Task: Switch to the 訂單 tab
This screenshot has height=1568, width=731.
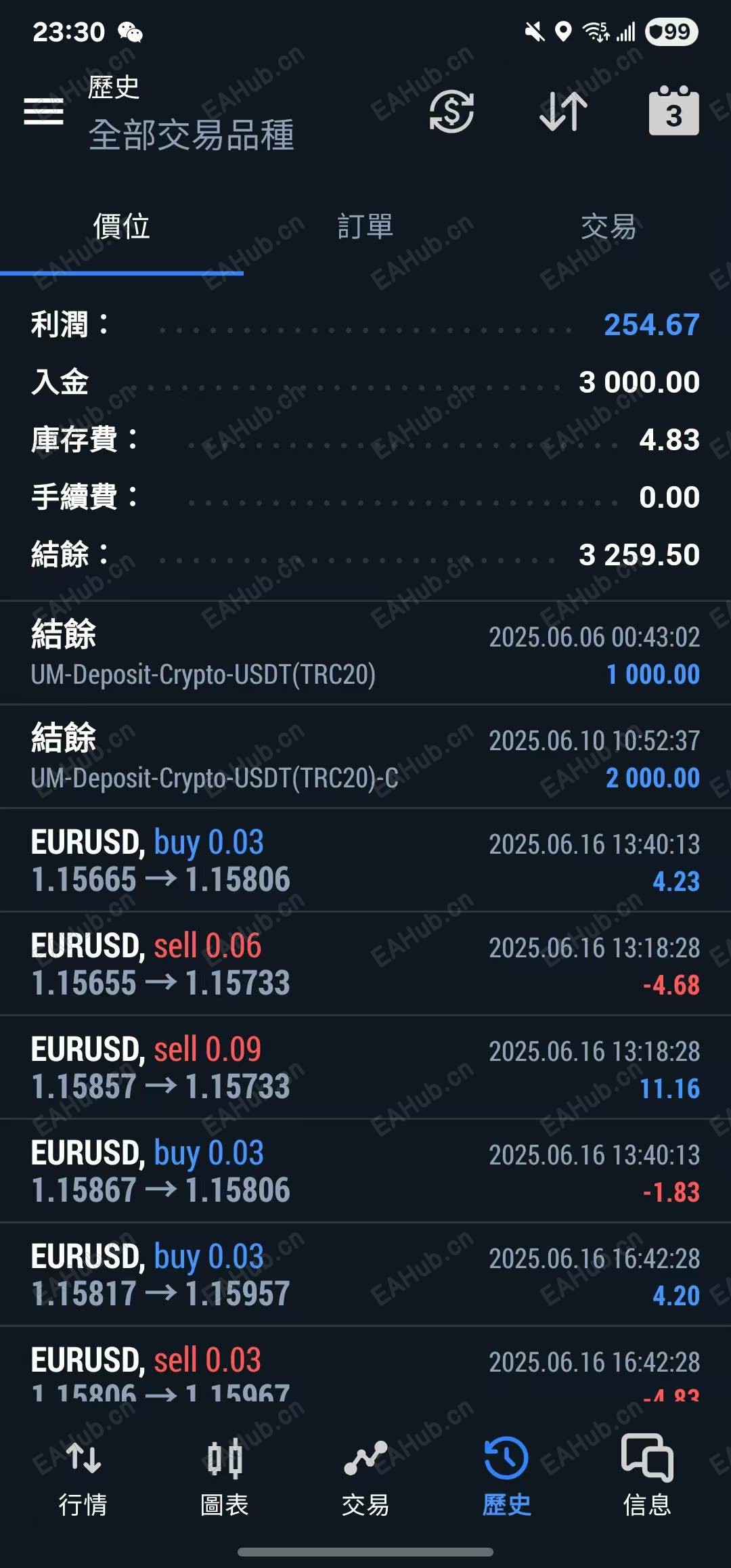Action: (x=365, y=227)
